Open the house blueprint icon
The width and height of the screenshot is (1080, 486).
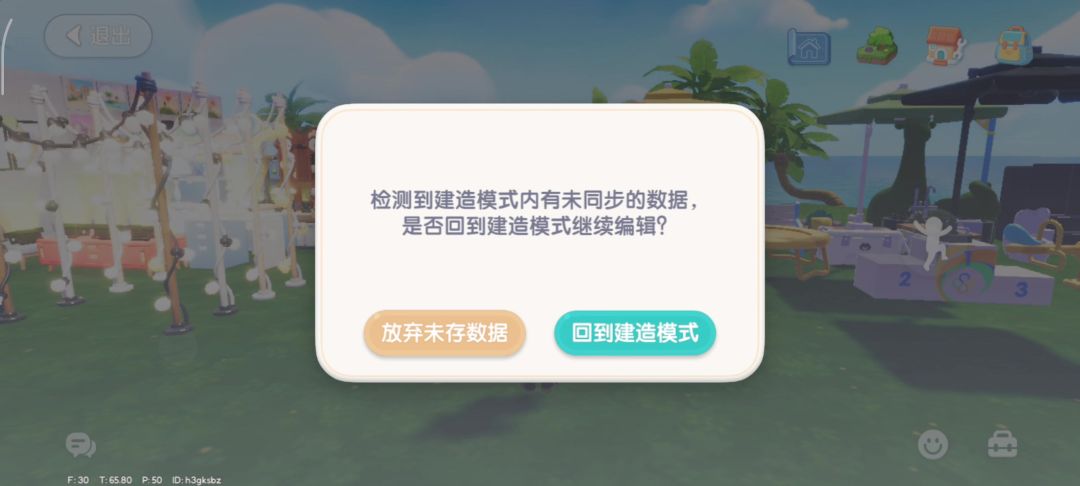(x=808, y=46)
